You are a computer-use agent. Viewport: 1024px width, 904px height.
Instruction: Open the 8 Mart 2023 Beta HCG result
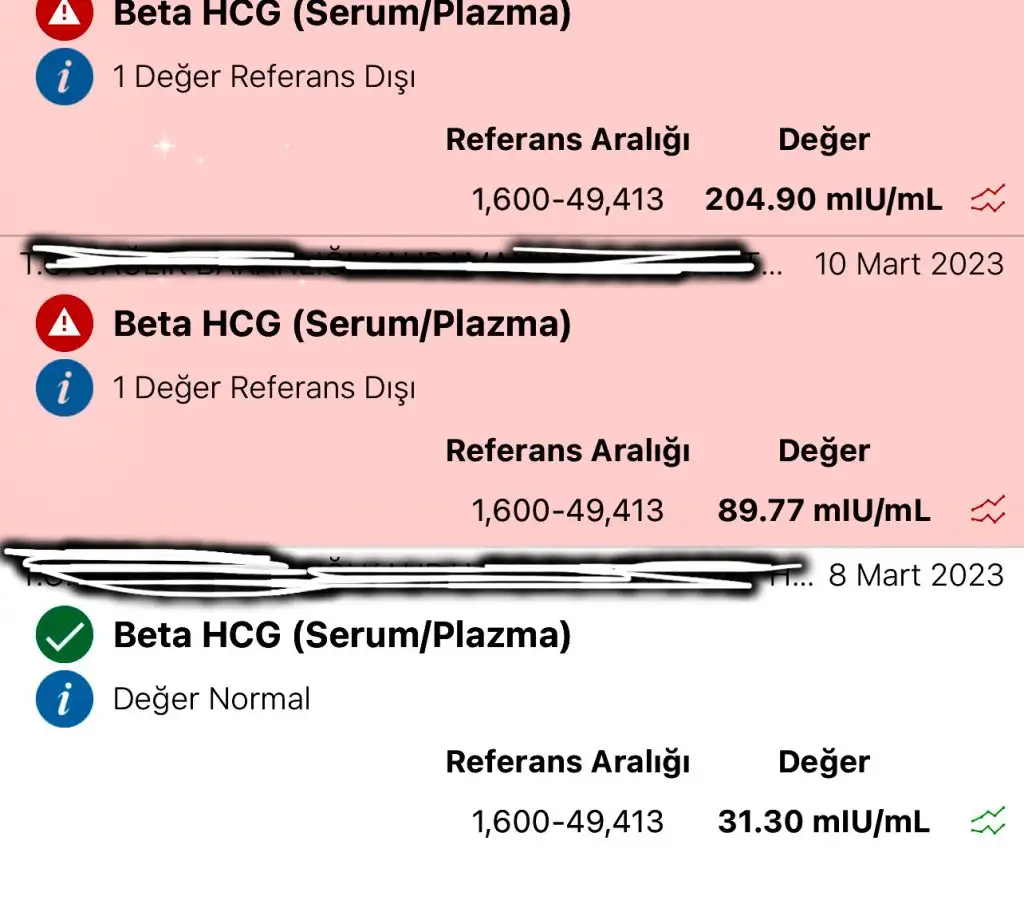coord(342,635)
